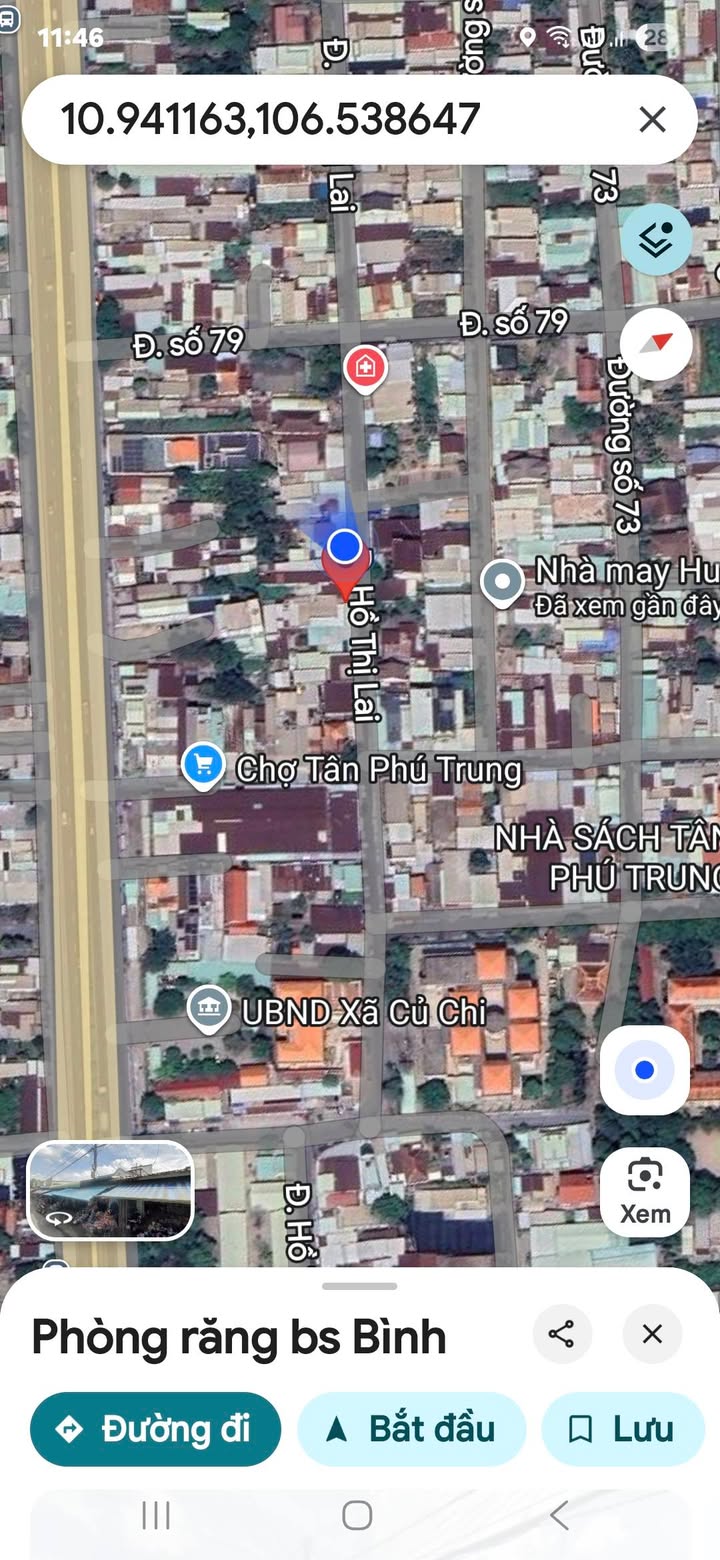Tap the coordinates search field
Screen dimensions: 720x1560
tap(300, 120)
